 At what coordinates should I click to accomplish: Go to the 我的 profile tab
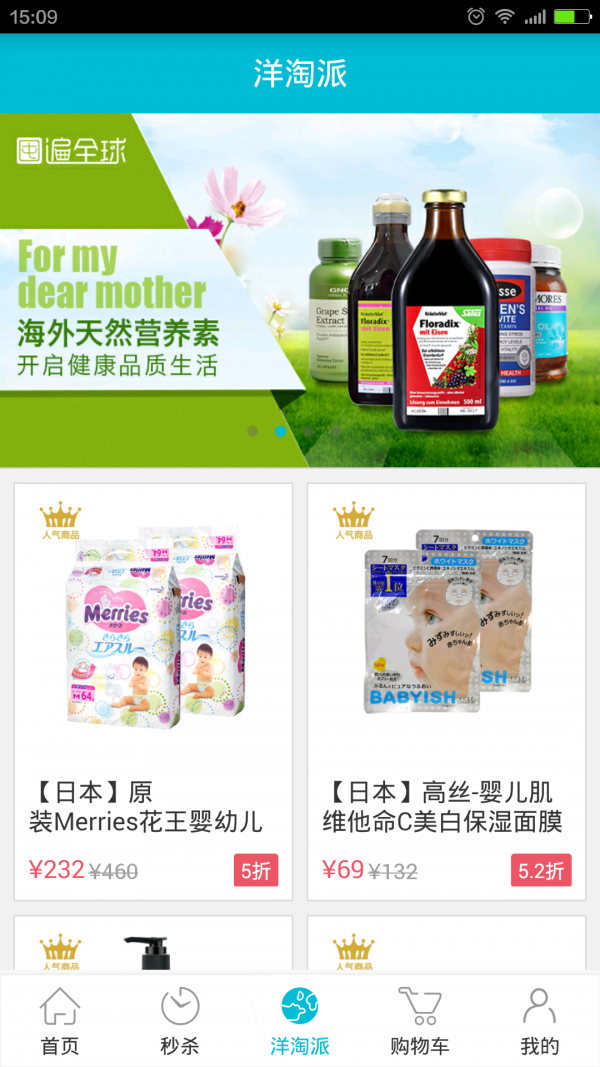tap(540, 1021)
